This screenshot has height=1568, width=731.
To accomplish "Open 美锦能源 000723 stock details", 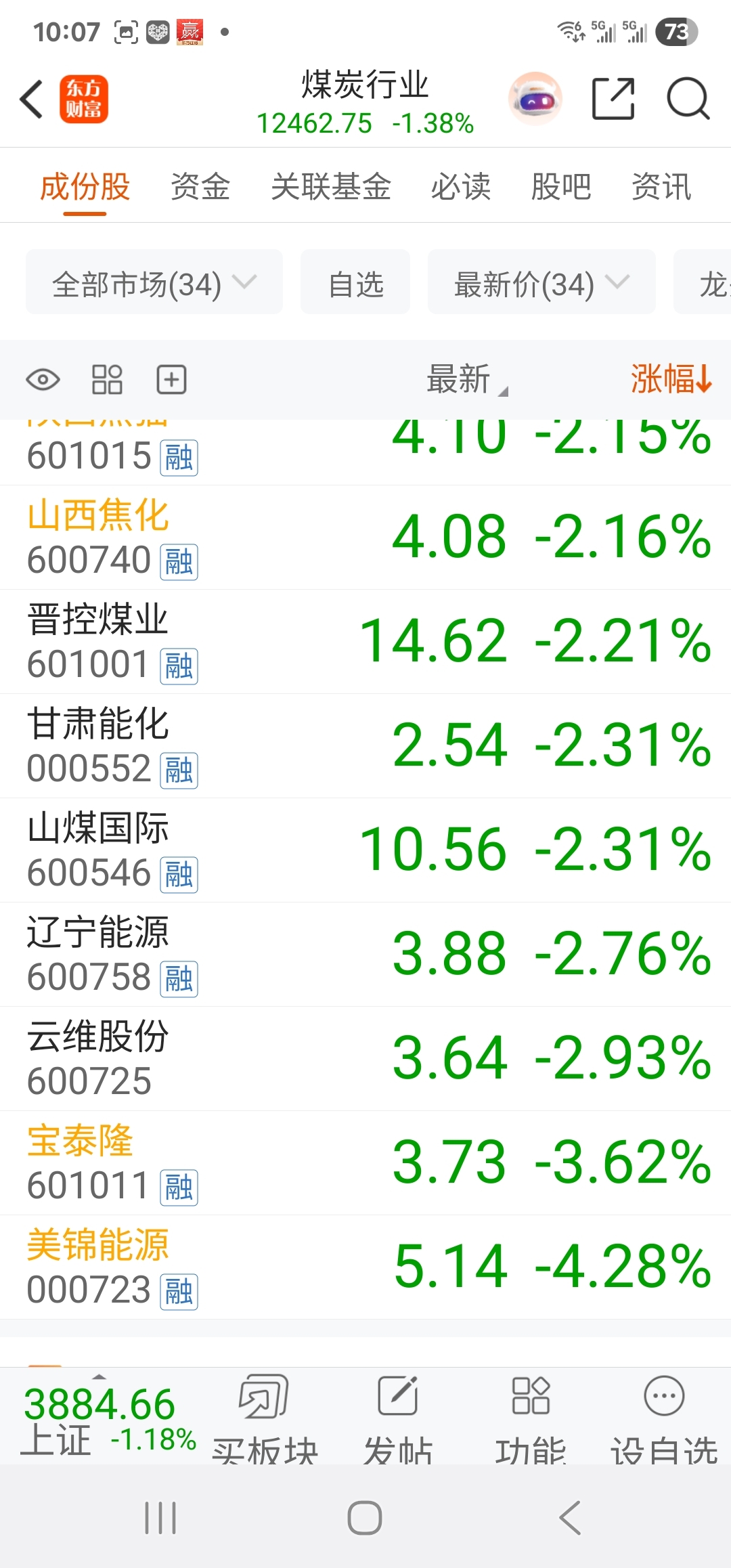I will click(x=365, y=1267).
